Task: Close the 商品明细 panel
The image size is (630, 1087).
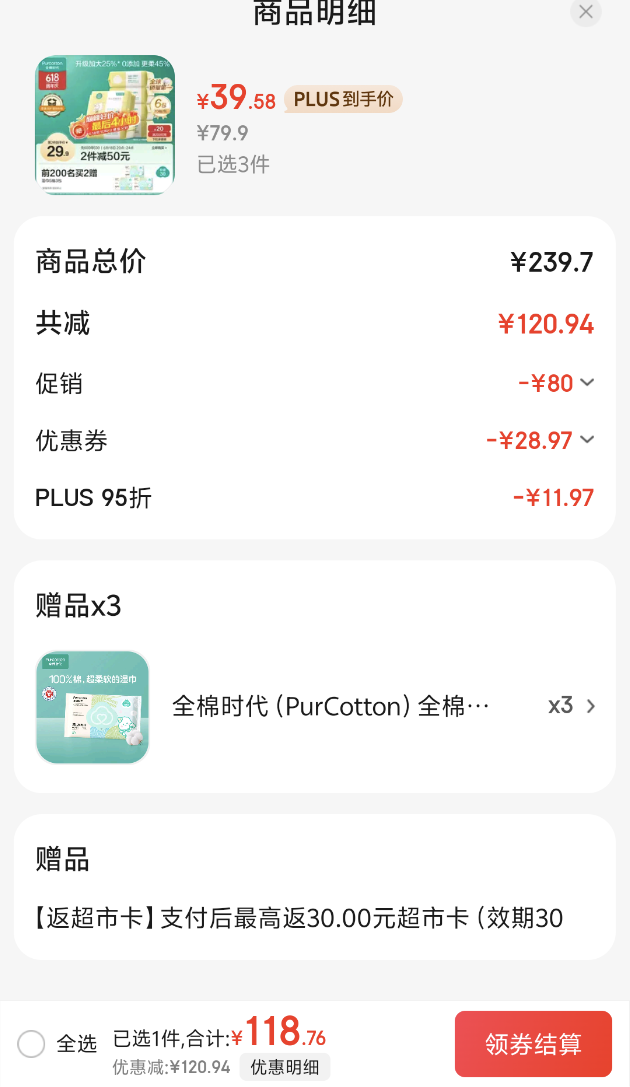Action: click(586, 12)
